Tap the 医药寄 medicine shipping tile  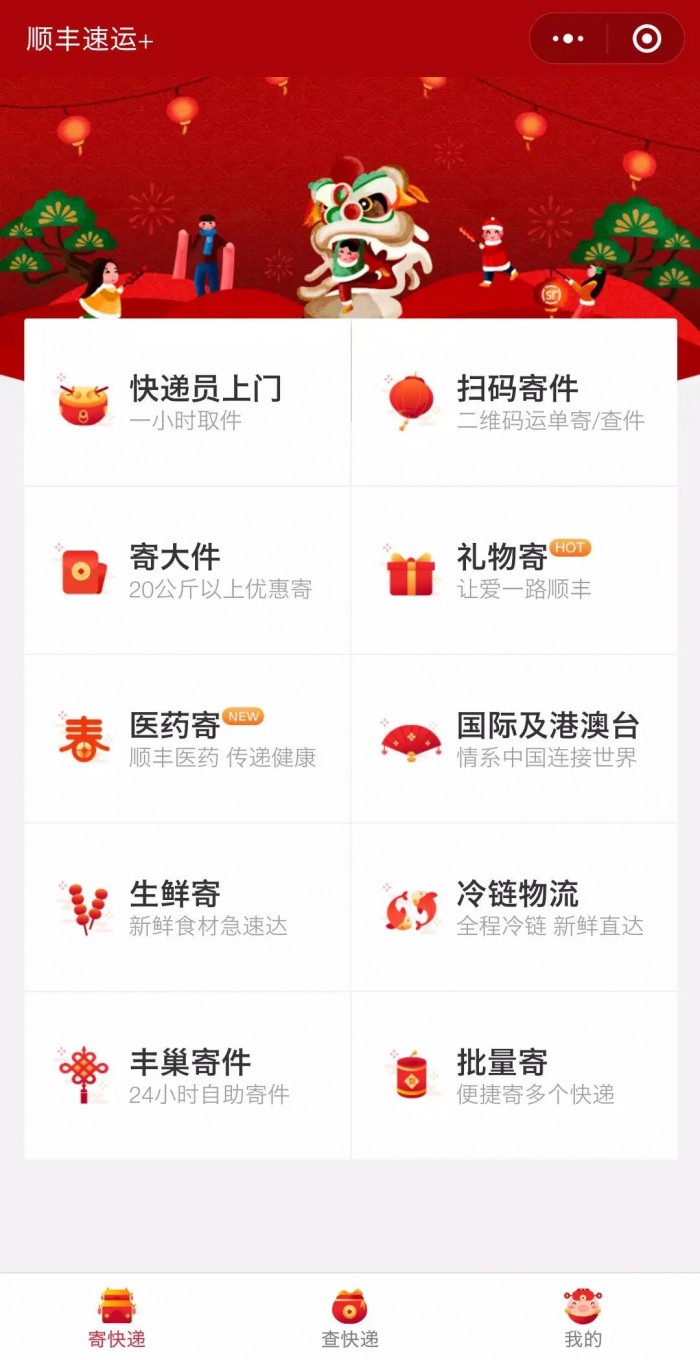(188, 739)
